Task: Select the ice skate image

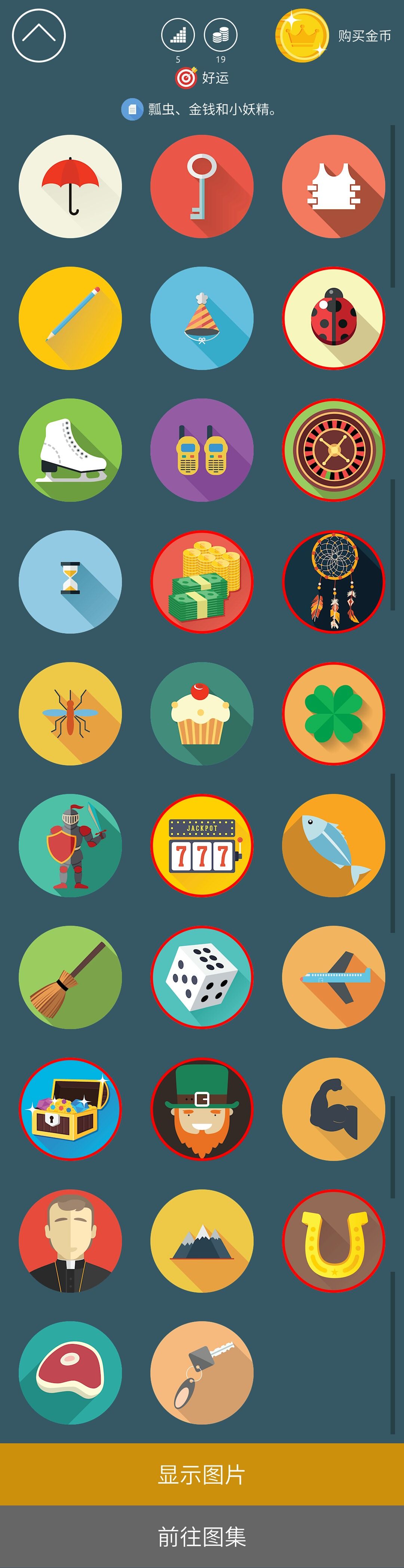Action: pyautogui.click(x=71, y=451)
